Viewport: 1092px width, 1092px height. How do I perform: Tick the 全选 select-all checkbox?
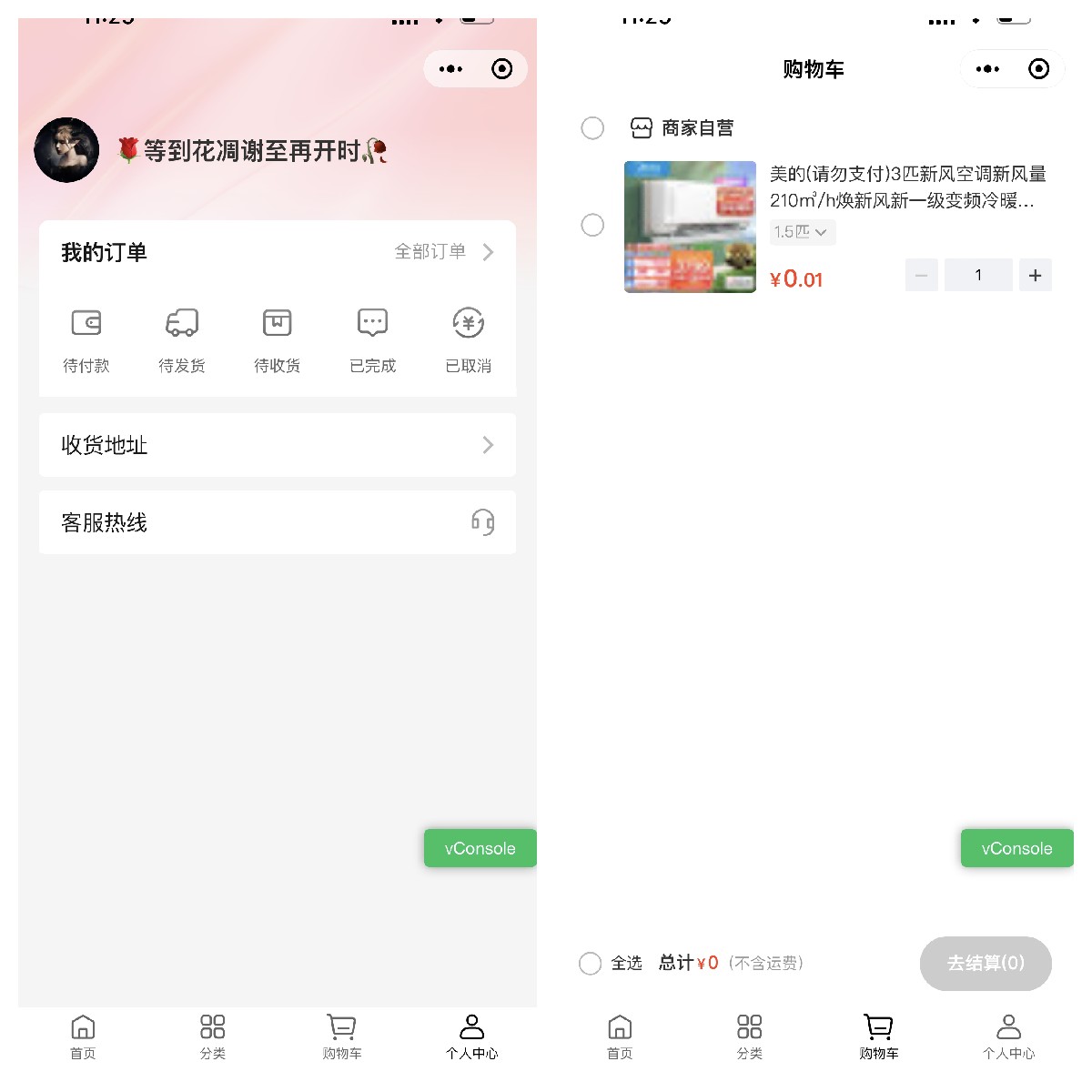click(x=591, y=963)
